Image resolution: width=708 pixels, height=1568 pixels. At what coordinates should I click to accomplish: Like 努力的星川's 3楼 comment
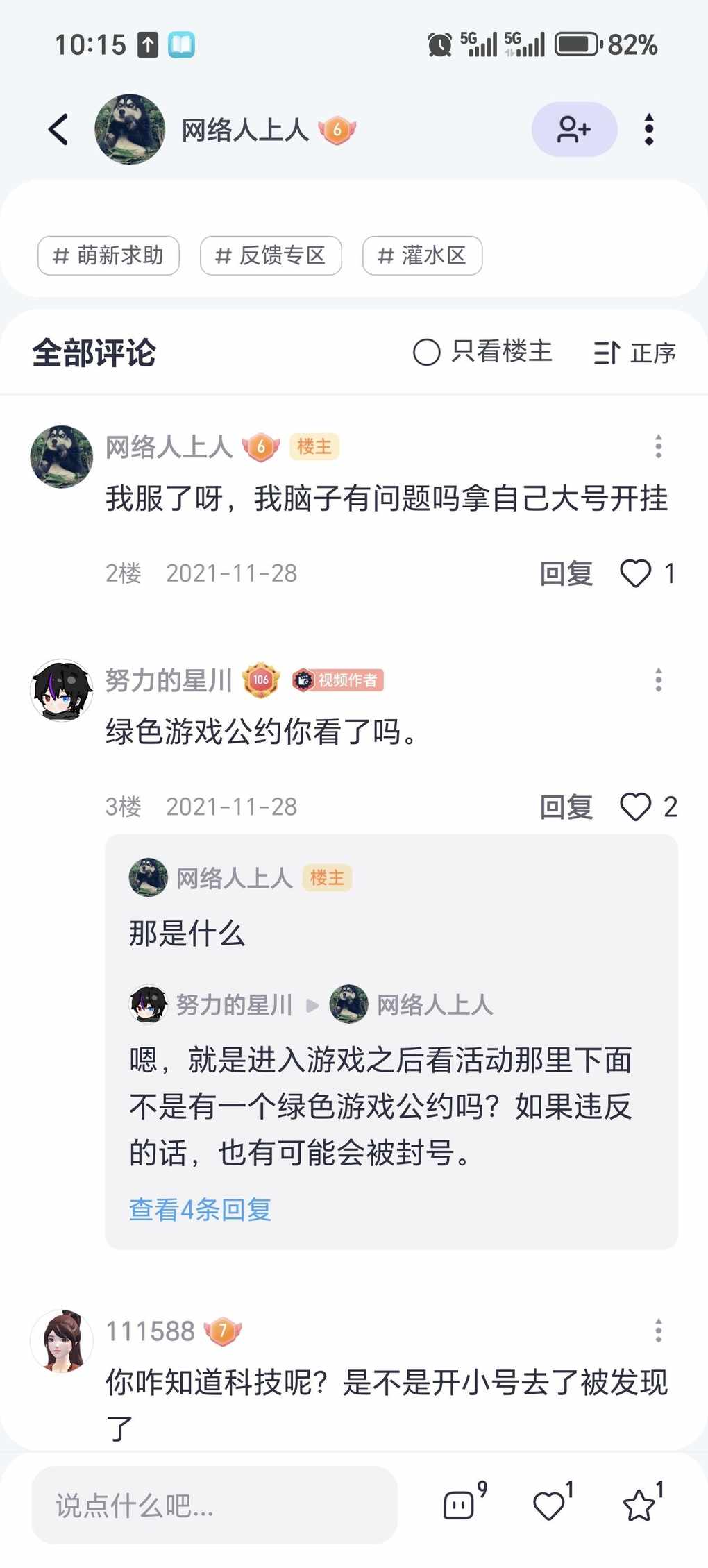click(x=635, y=807)
